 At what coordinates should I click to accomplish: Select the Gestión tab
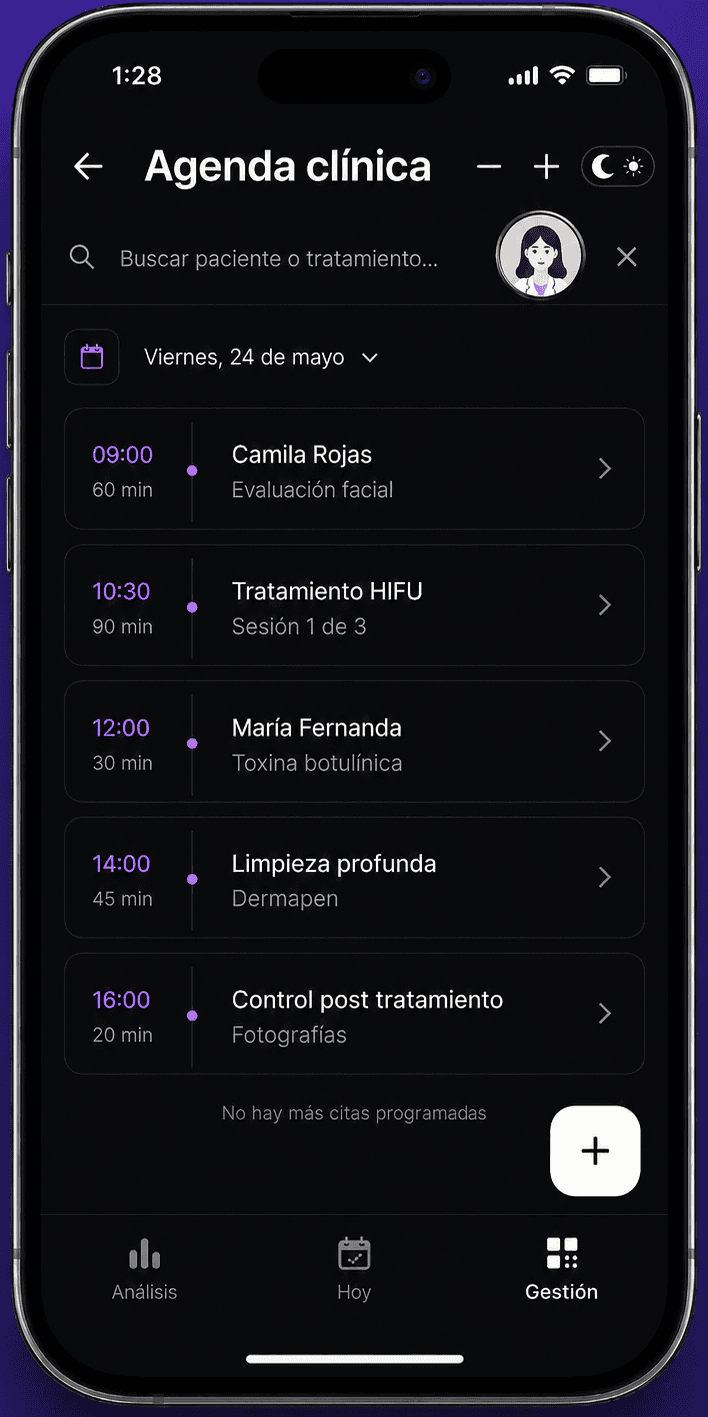[562, 1269]
